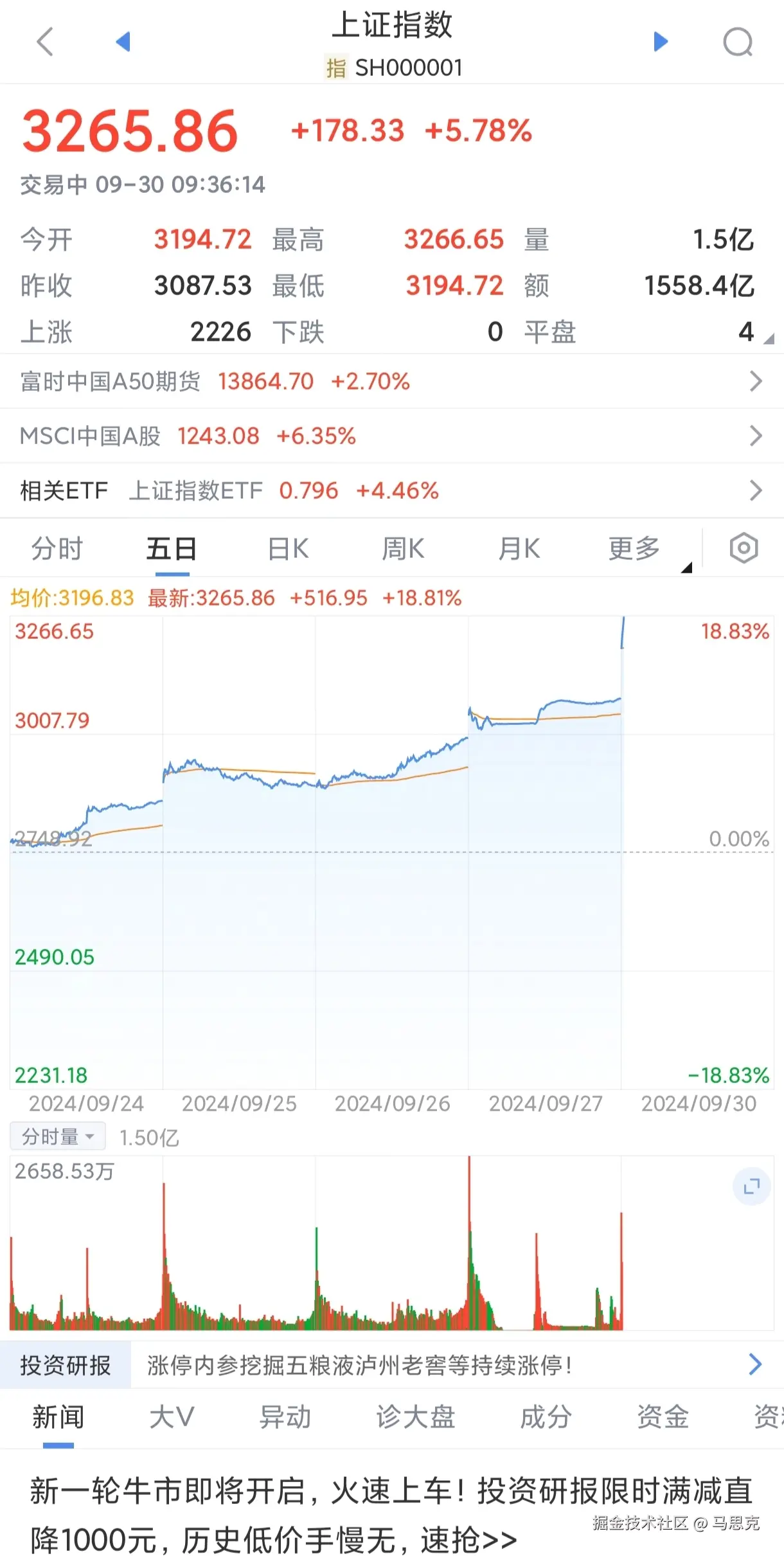Open 富时中国A50期货 details via its chevron
The width and height of the screenshot is (784, 1556).
pyautogui.click(x=756, y=381)
